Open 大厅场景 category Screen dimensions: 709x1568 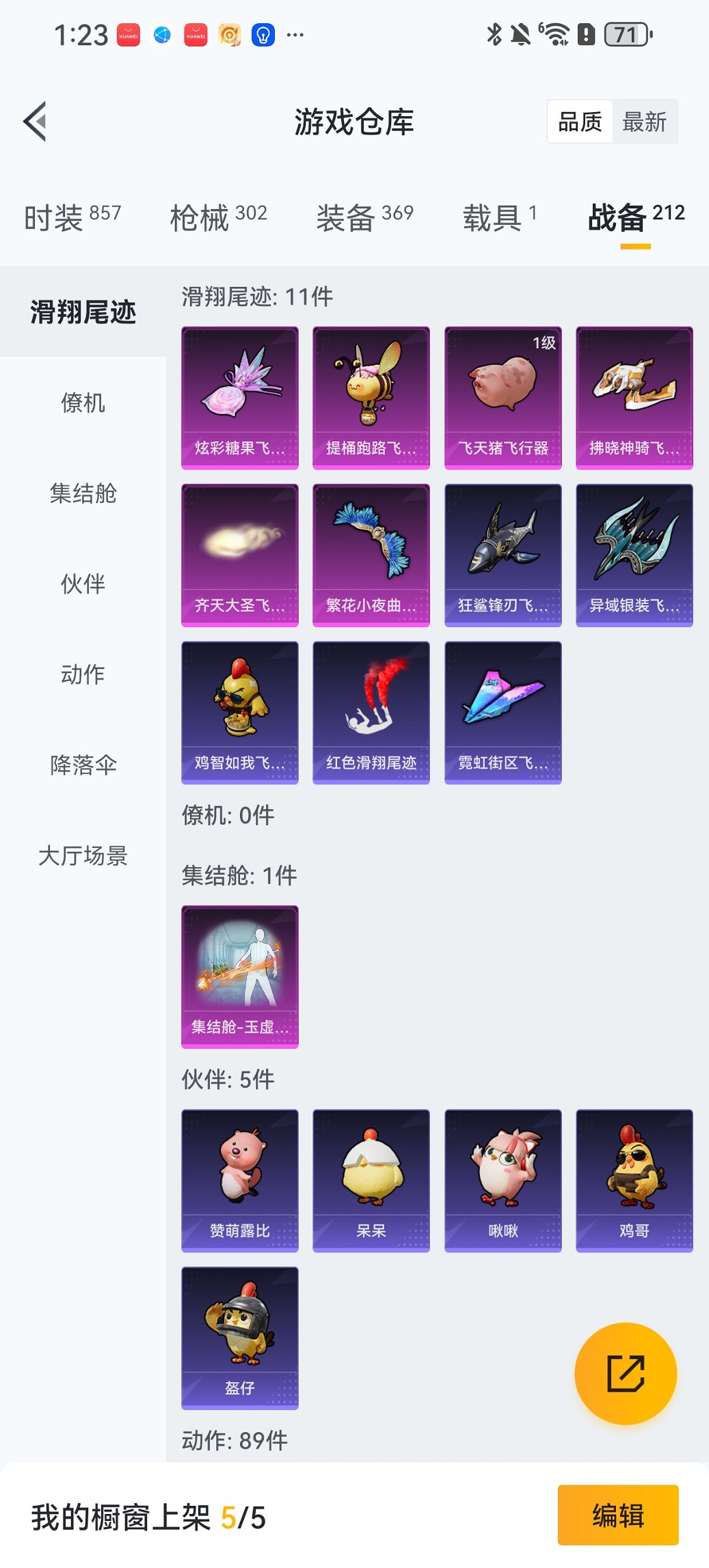tap(83, 855)
